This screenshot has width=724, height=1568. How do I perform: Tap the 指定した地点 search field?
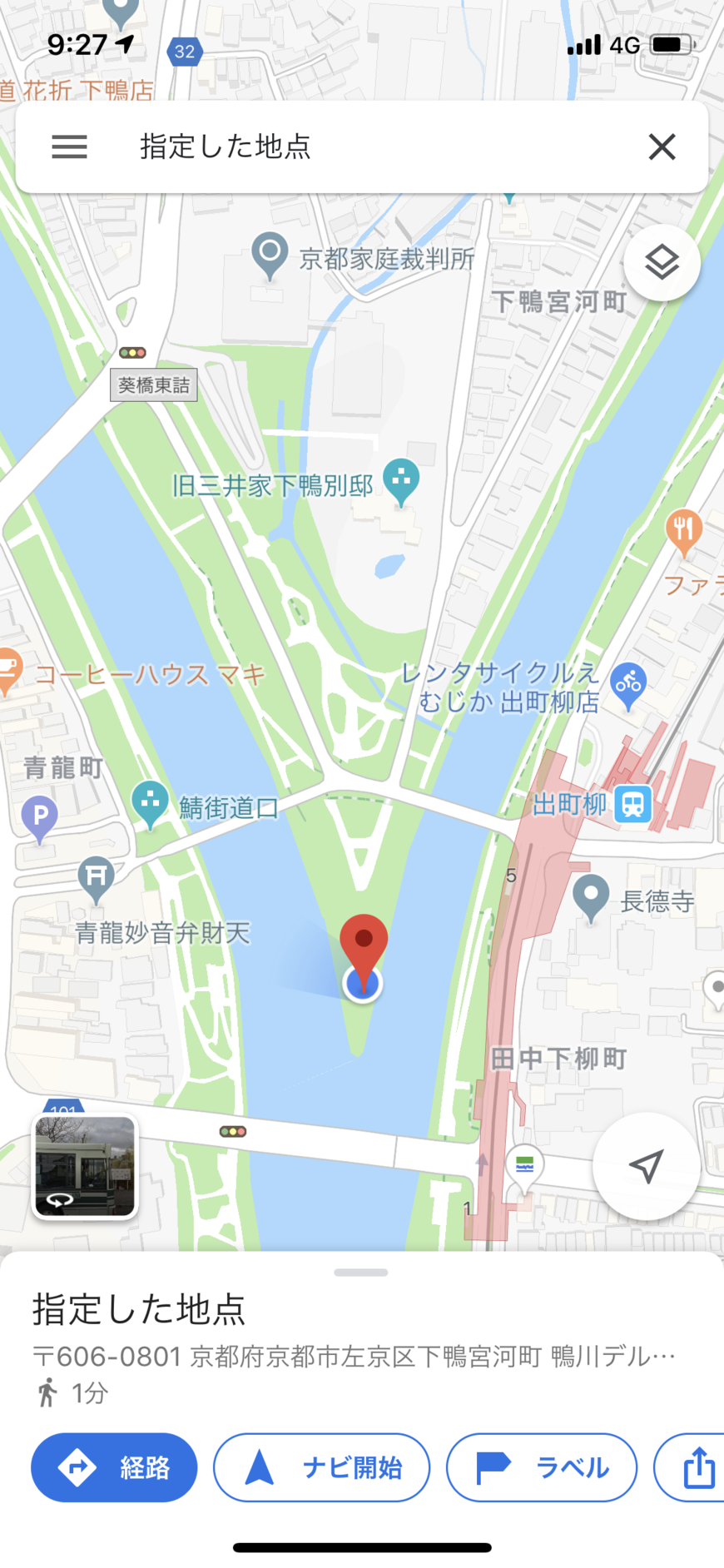click(x=362, y=146)
